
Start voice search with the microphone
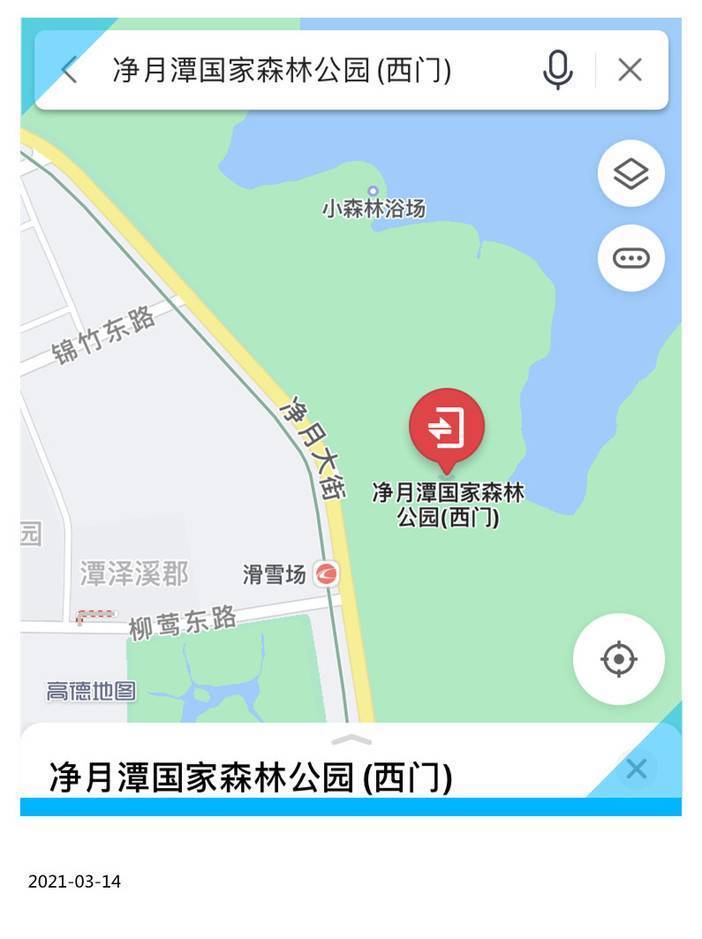(x=558, y=70)
